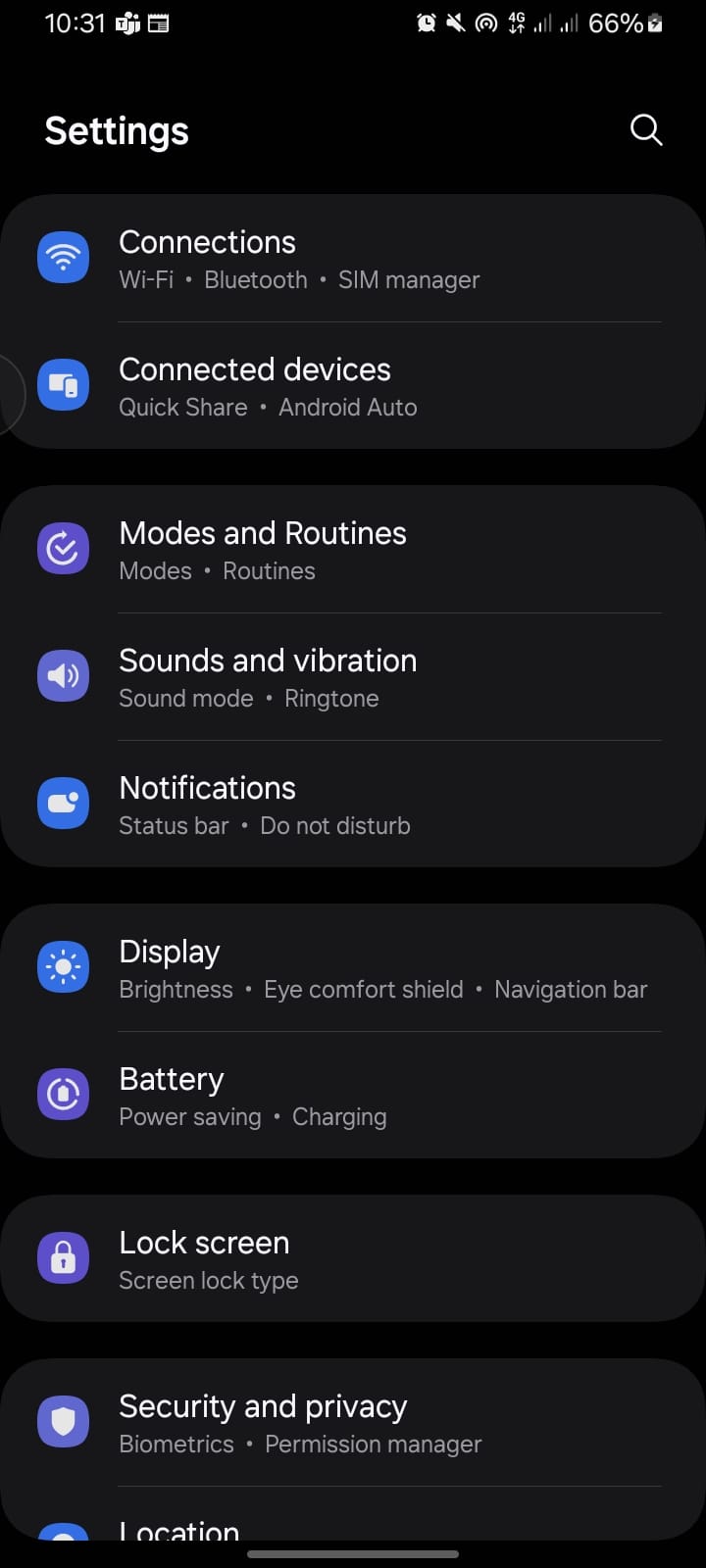The width and height of the screenshot is (706, 1568).
Task: Open Modes and Routines
Action: (x=353, y=550)
